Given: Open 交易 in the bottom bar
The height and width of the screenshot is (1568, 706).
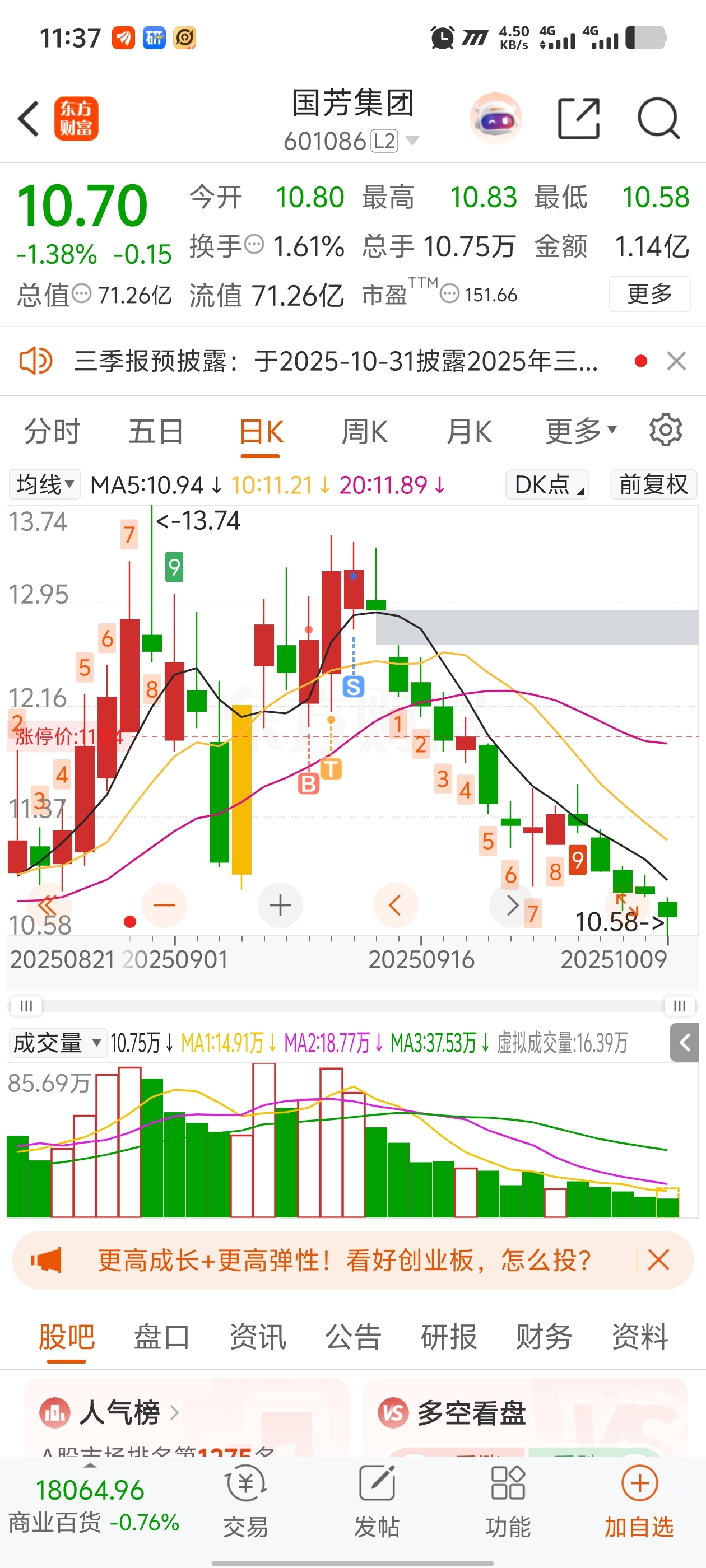Looking at the screenshot, I should [x=245, y=1502].
